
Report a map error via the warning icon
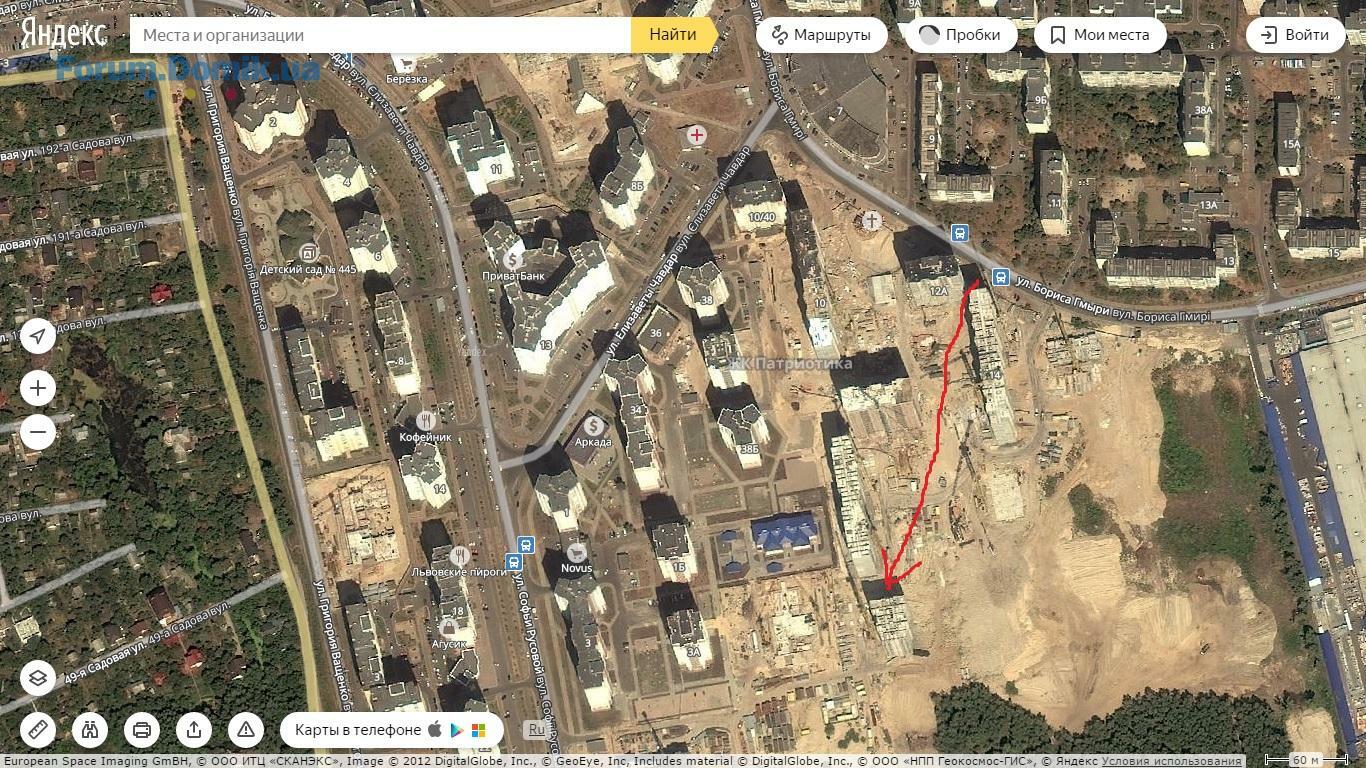tap(246, 730)
